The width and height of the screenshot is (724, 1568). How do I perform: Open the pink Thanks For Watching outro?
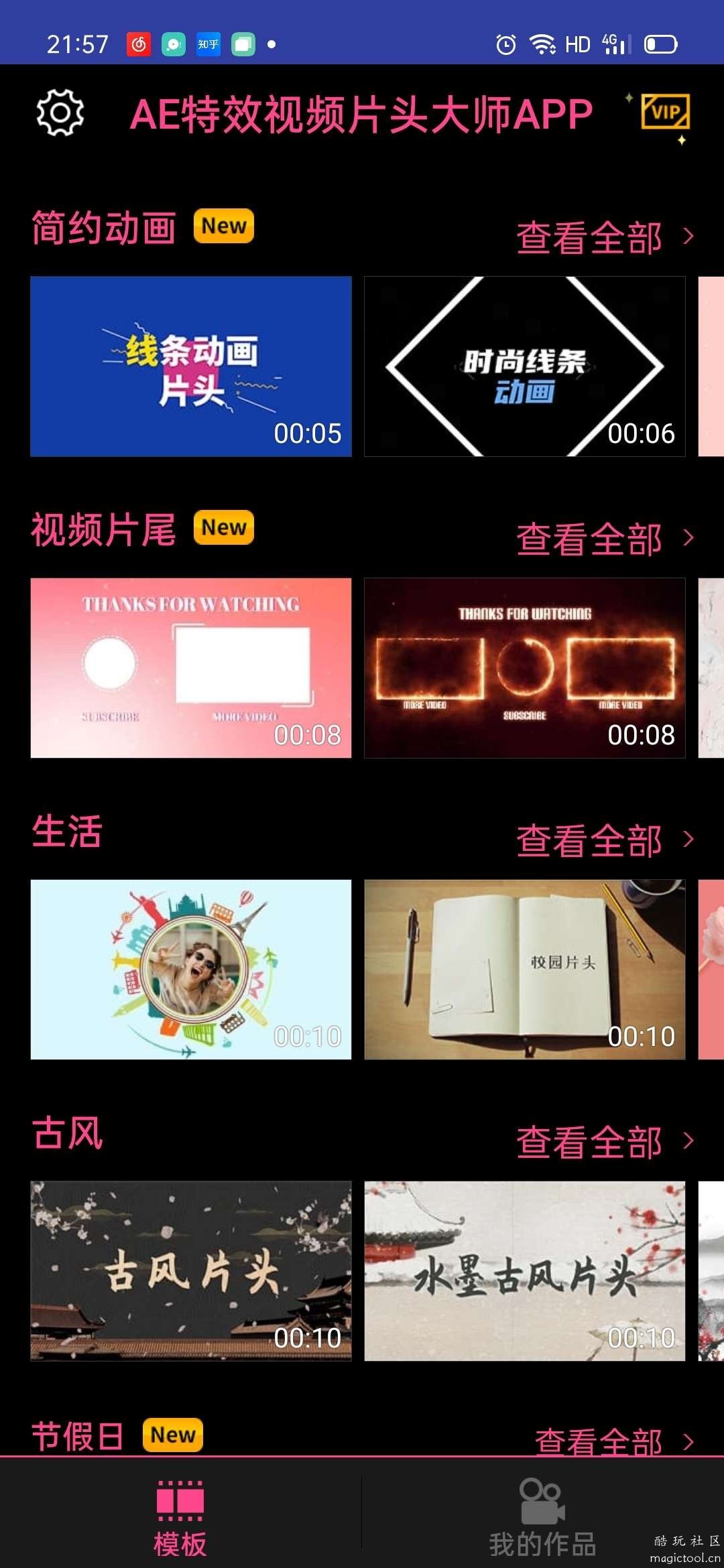tap(191, 668)
